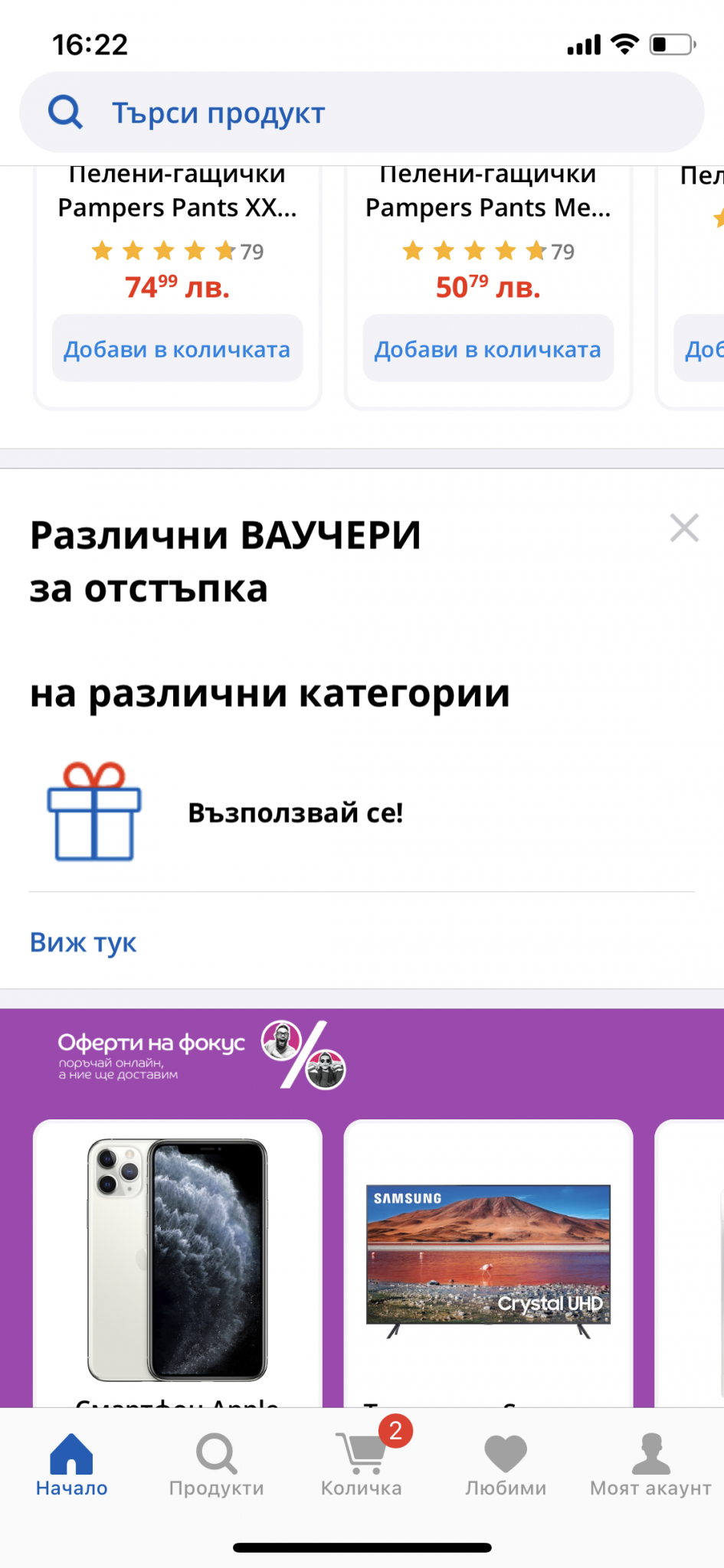Dismiss the ВАУЧЕРИ voucher banner
Viewport: 724px width, 1568px height.
[x=683, y=528]
